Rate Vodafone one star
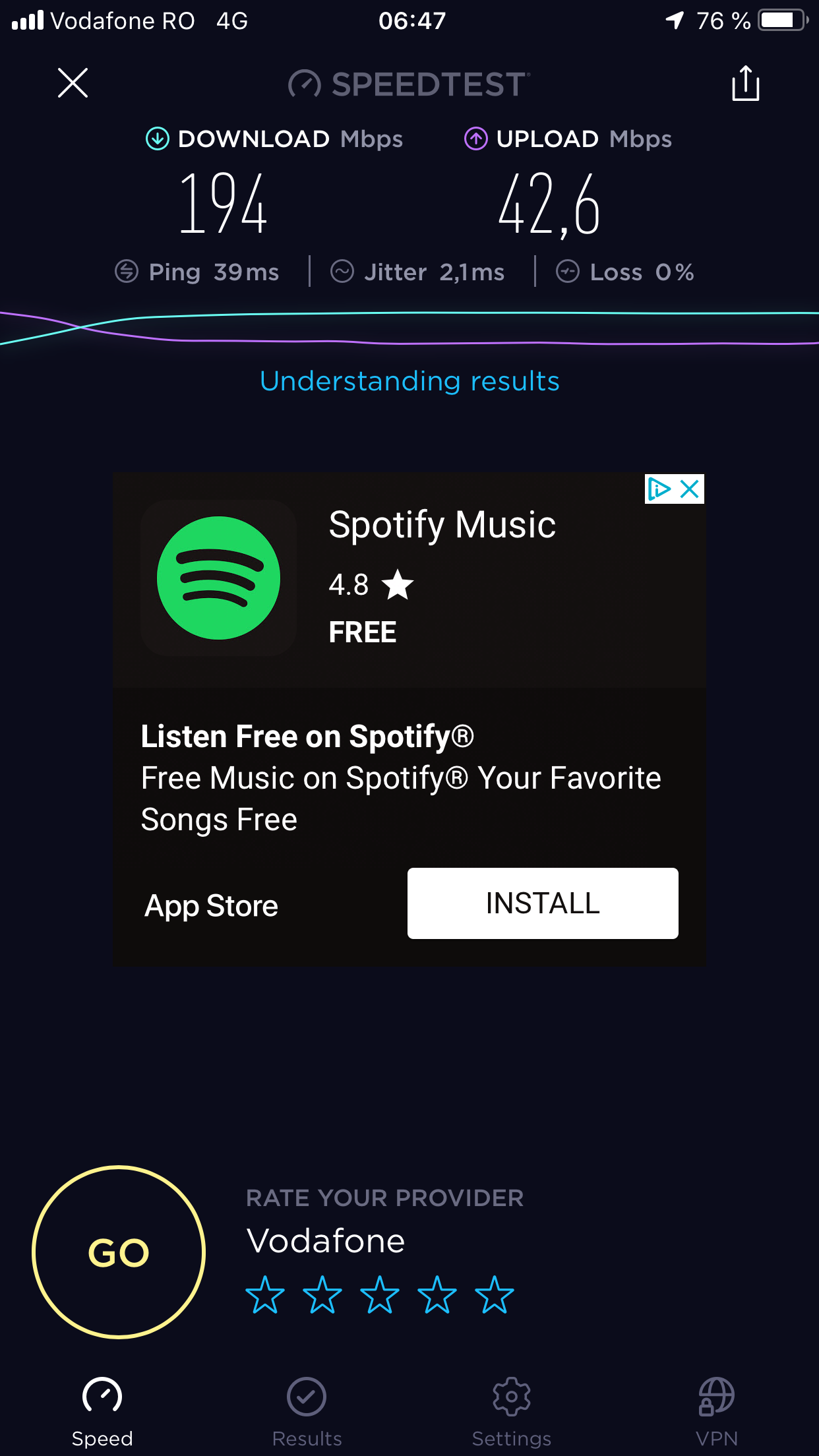 265,1295
